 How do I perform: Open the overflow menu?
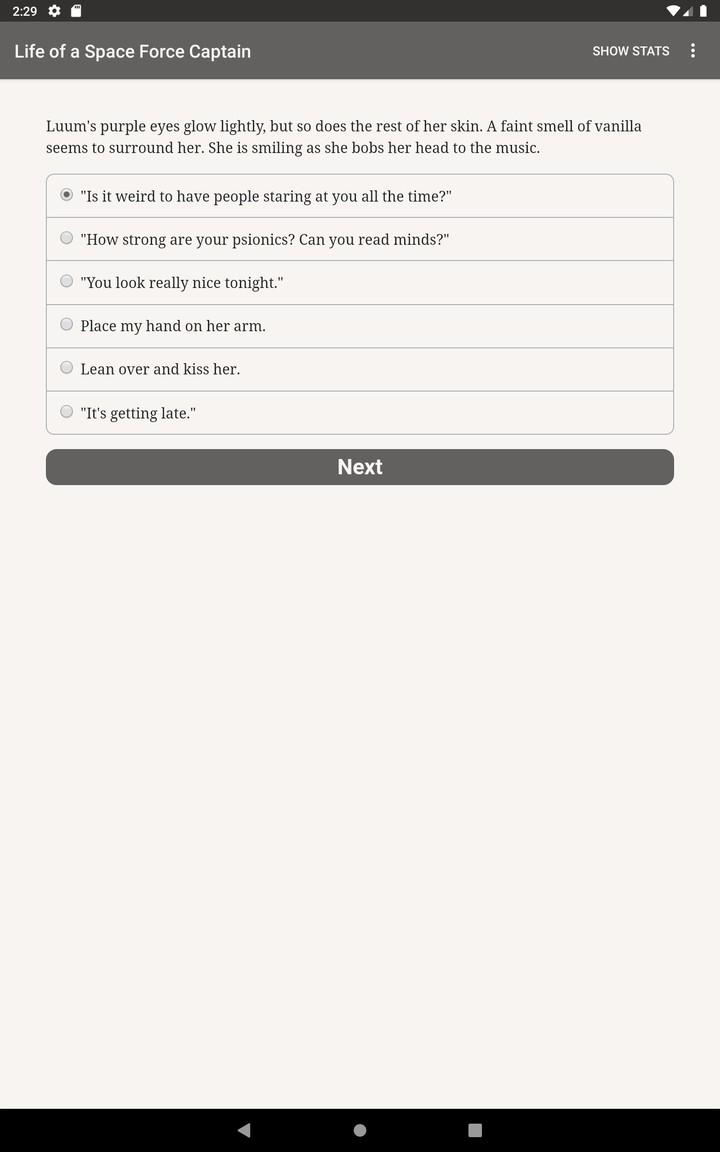point(693,51)
